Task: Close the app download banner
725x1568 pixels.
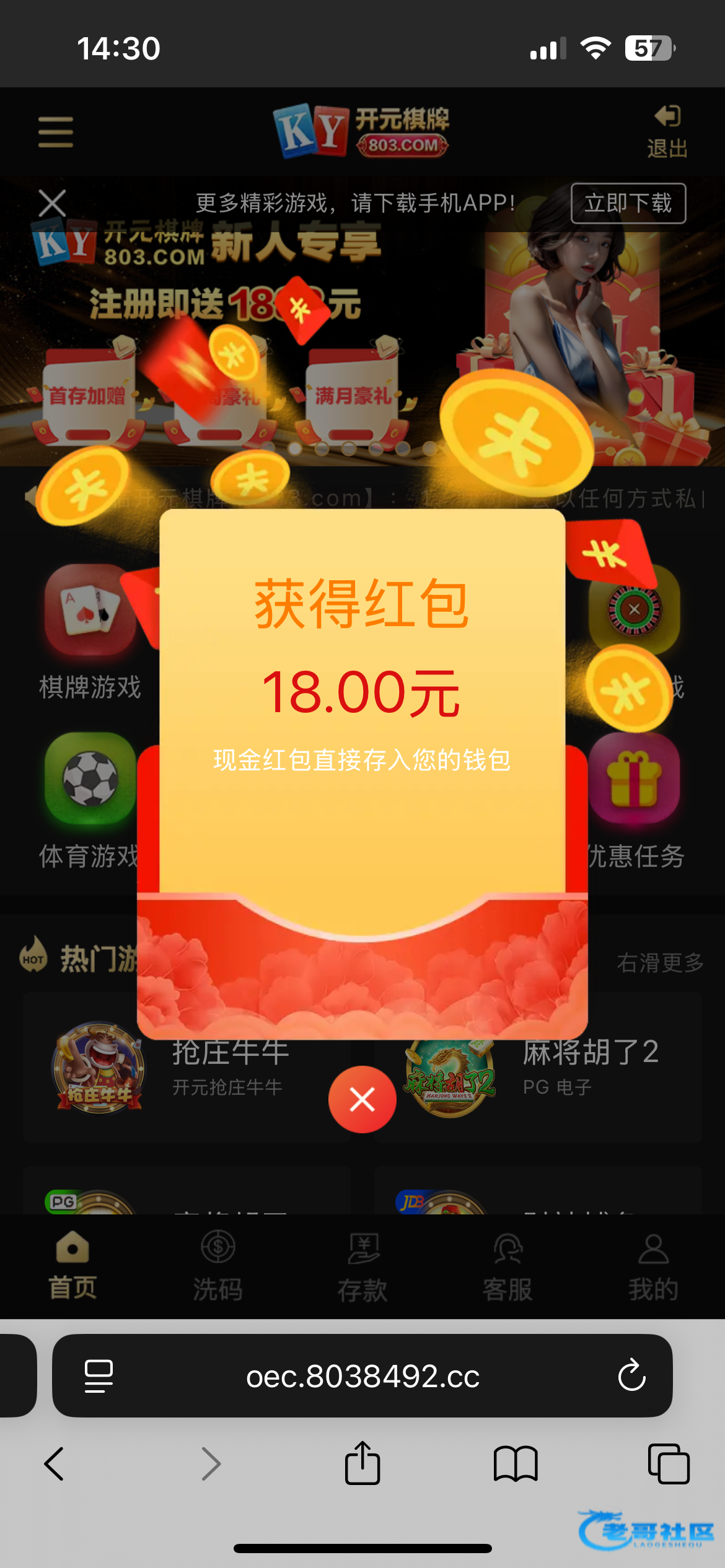Action: tap(52, 203)
